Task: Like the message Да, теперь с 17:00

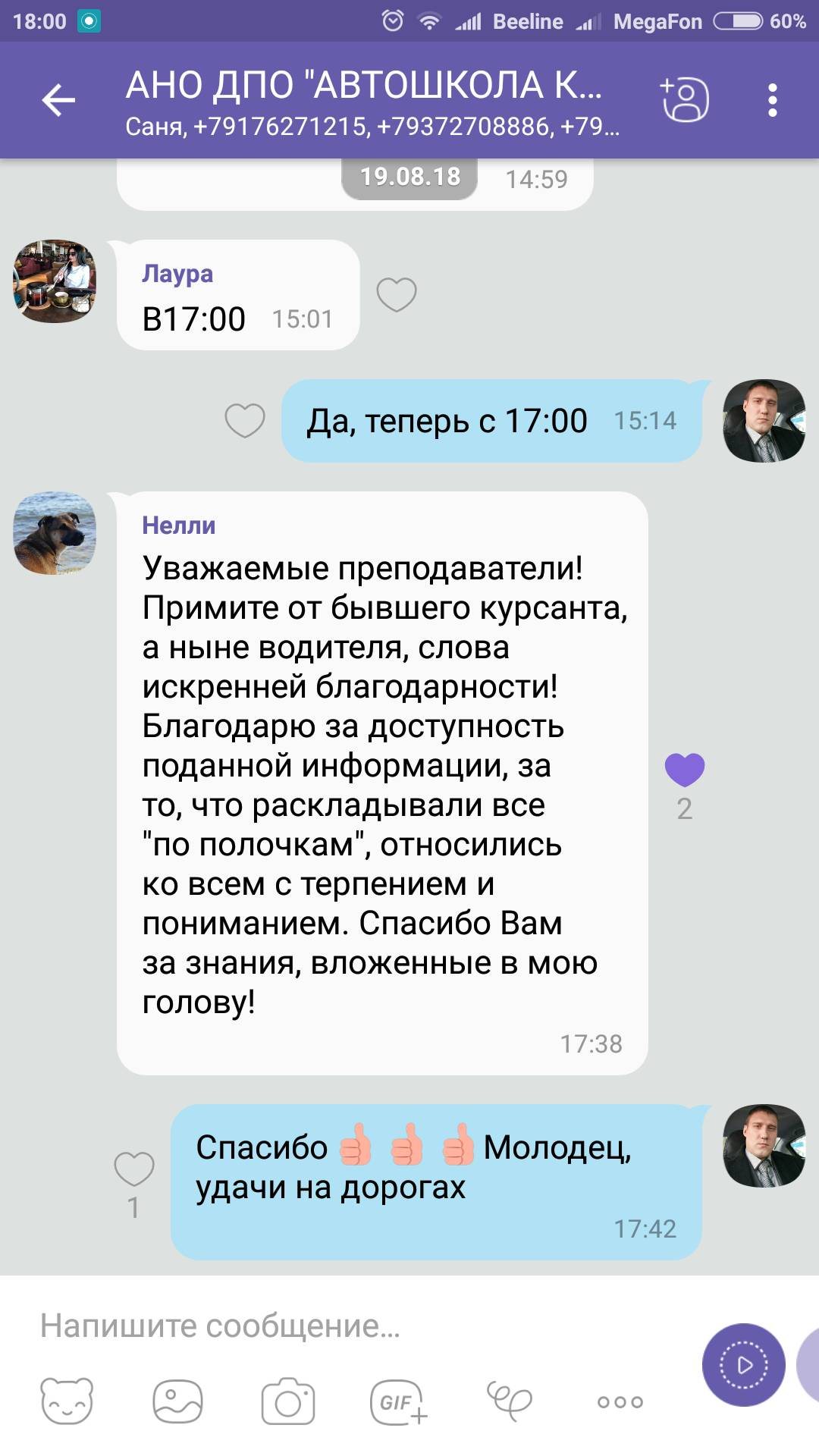Action: 245,421
